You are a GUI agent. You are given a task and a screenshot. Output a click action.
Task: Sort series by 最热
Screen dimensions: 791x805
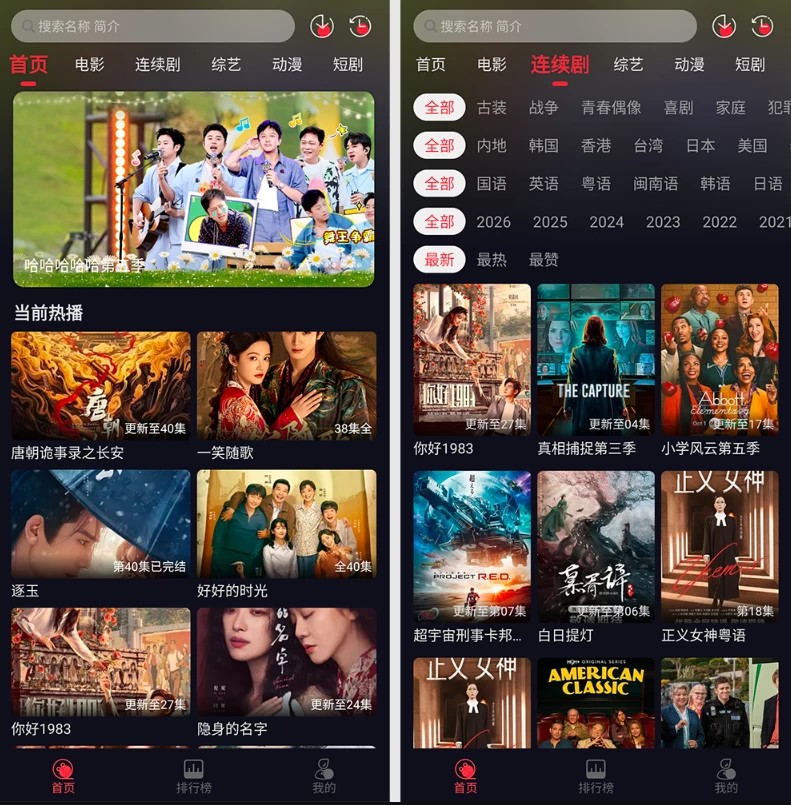[491, 259]
